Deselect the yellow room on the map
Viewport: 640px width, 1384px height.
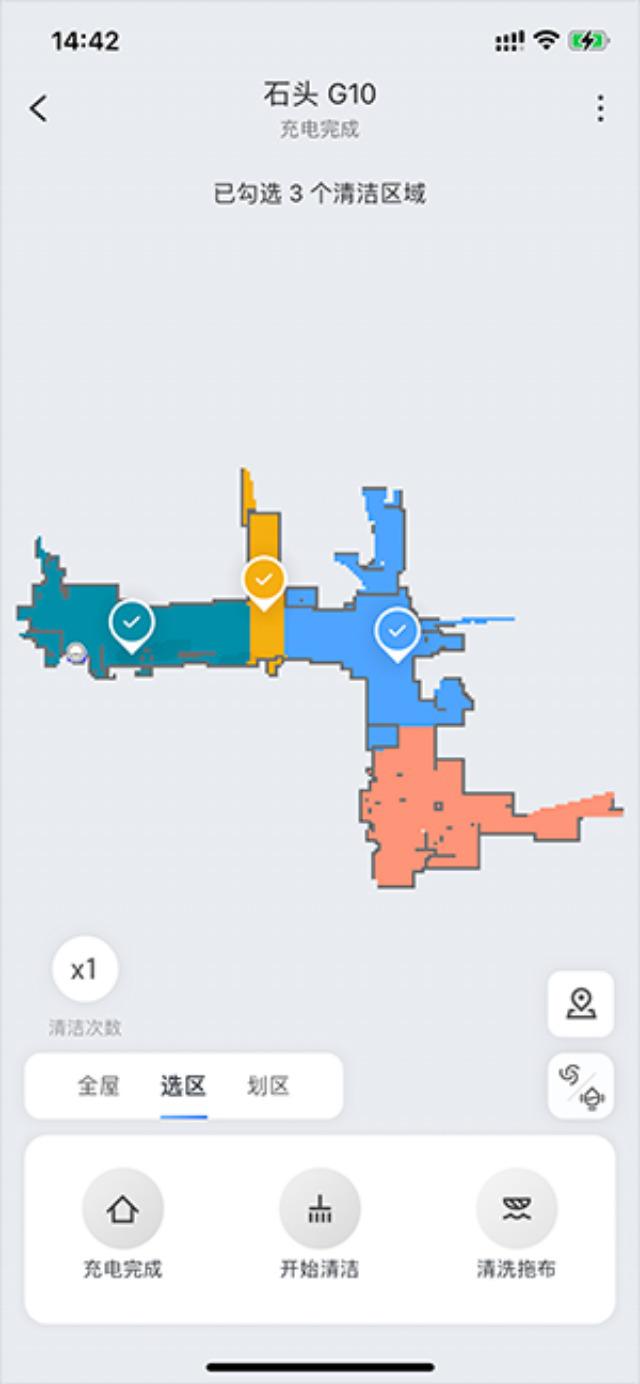pyautogui.click(x=264, y=580)
